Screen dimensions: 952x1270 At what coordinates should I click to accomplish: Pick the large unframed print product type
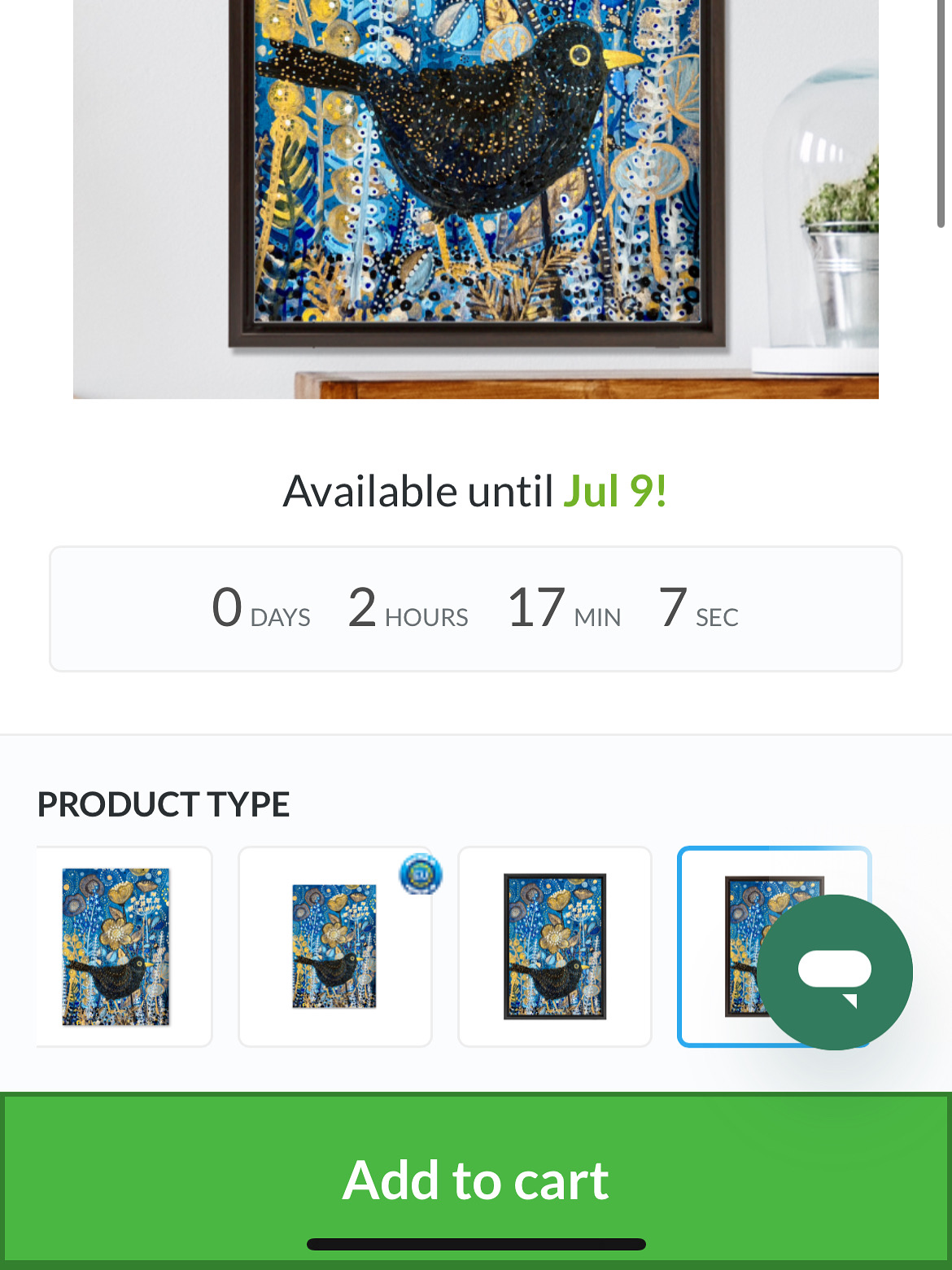(x=116, y=947)
